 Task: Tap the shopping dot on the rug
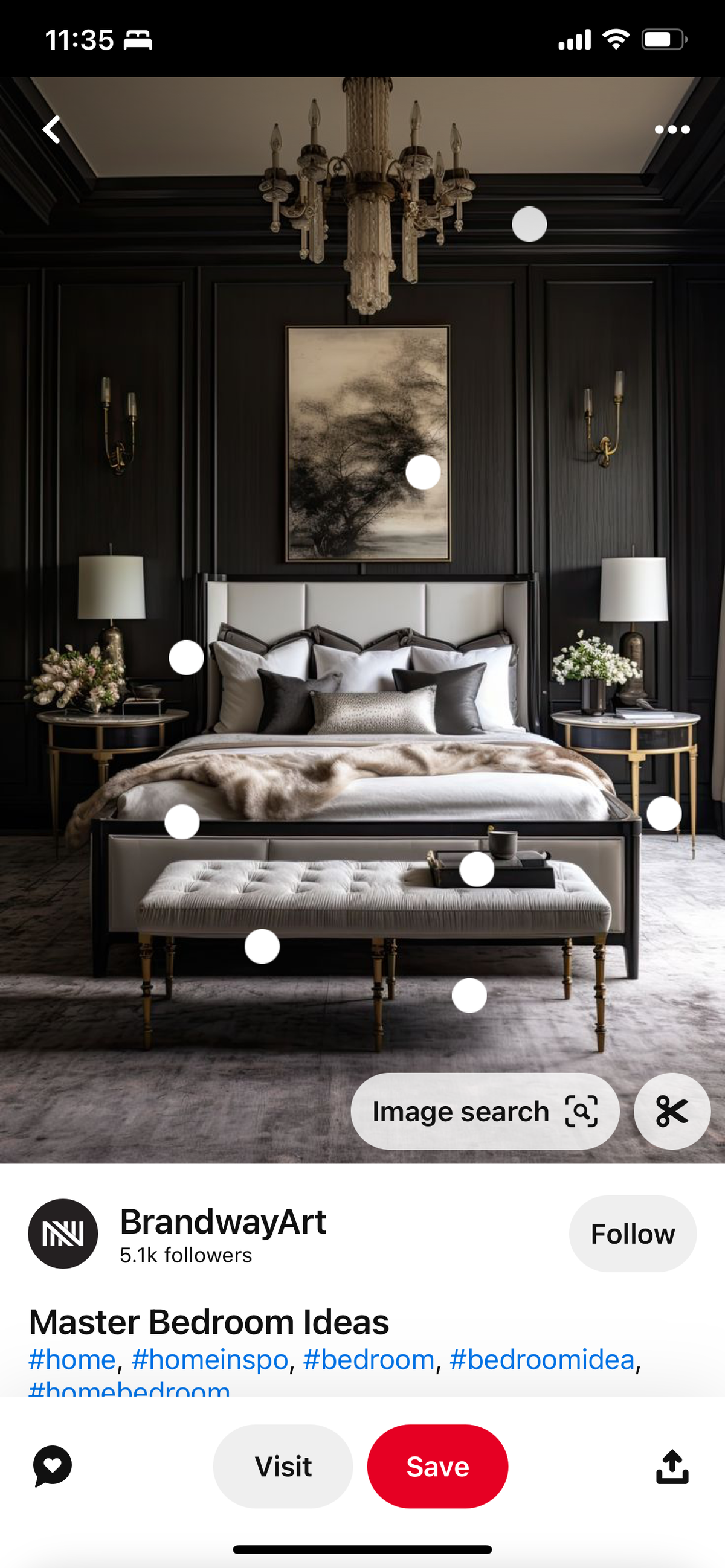coord(469,996)
